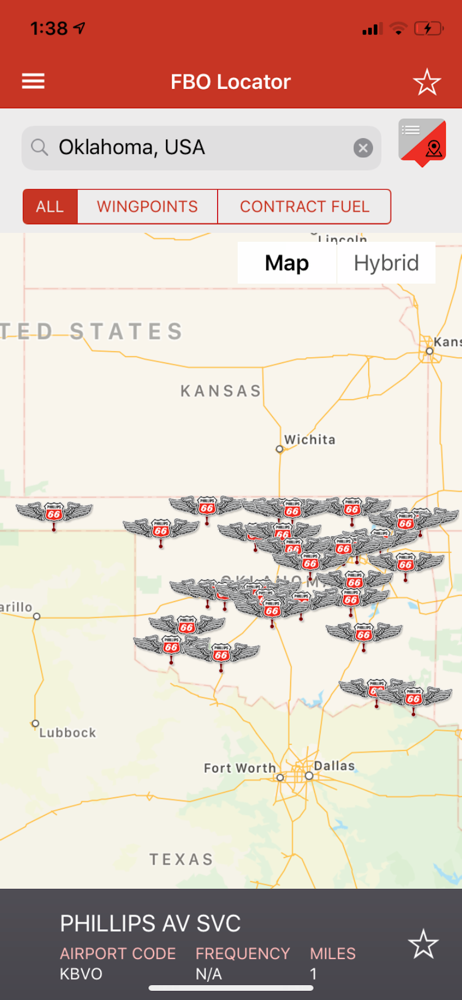Image resolution: width=462 pixels, height=1000 pixels.
Task: Switch to Hybrid map style
Action: tap(386, 263)
